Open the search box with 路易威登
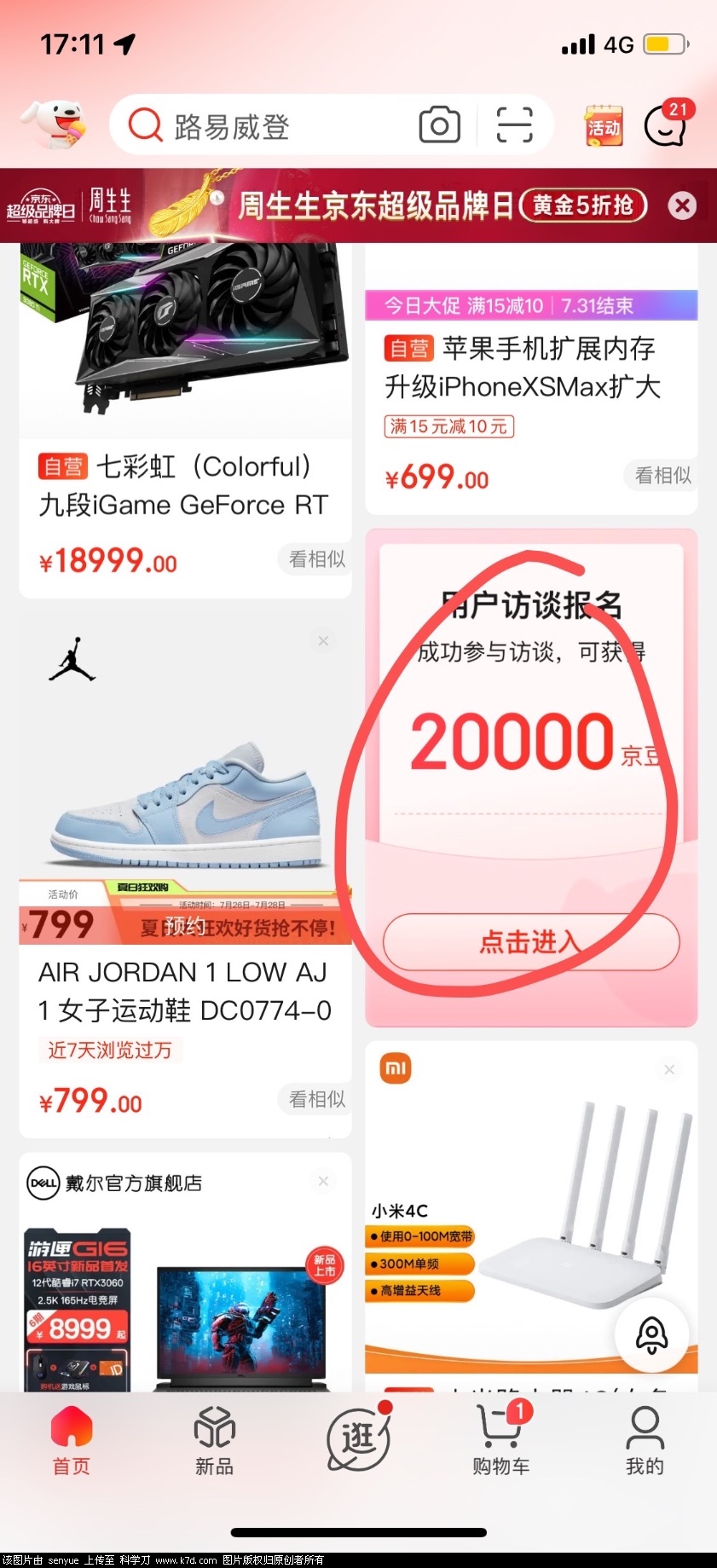 [x=256, y=126]
